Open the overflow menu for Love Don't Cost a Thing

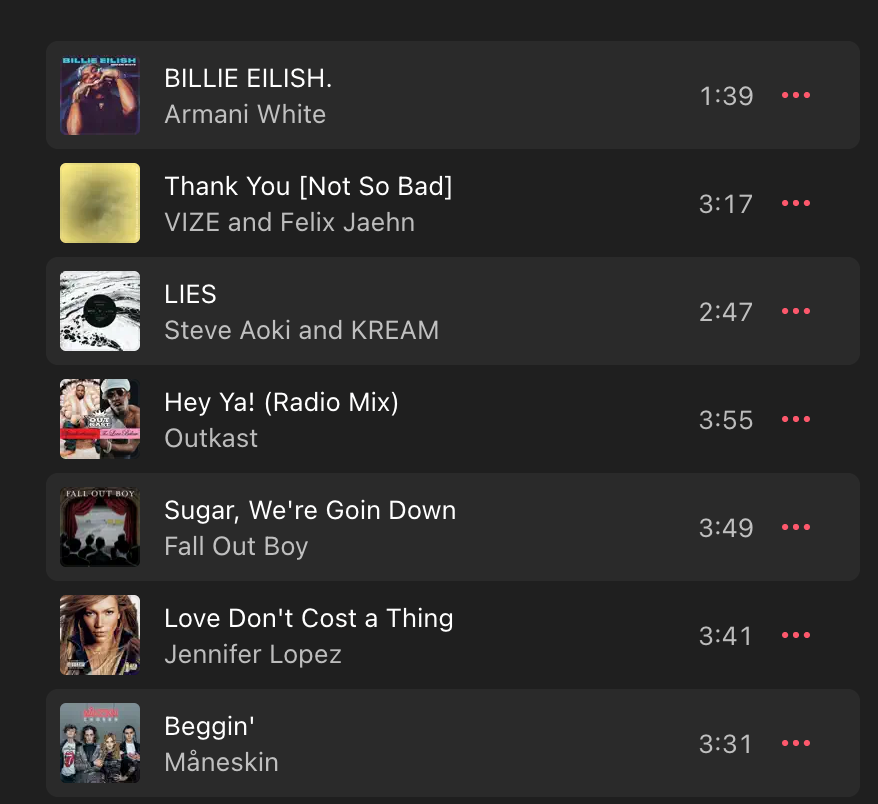(x=796, y=635)
